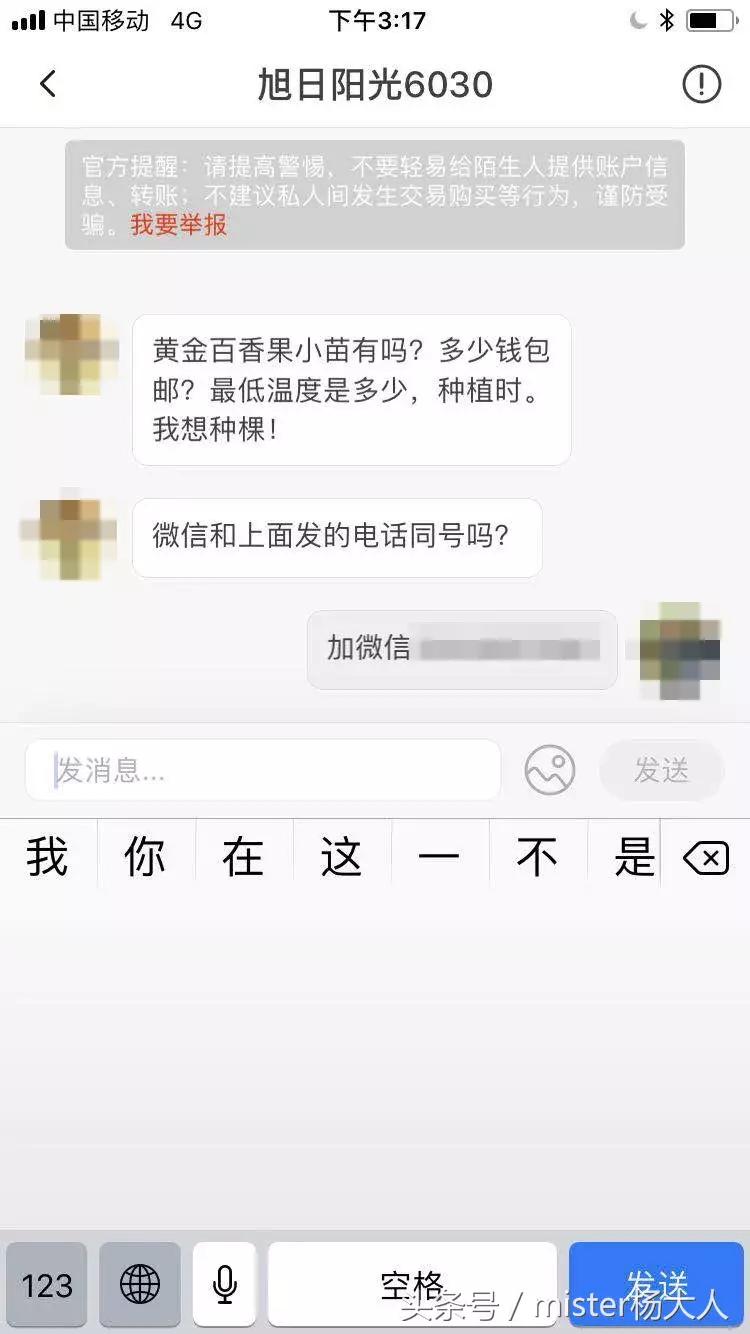The width and height of the screenshot is (750, 1334).
Task: Tap chat title 旭日阳光6030
Action: click(x=375, y=84)
